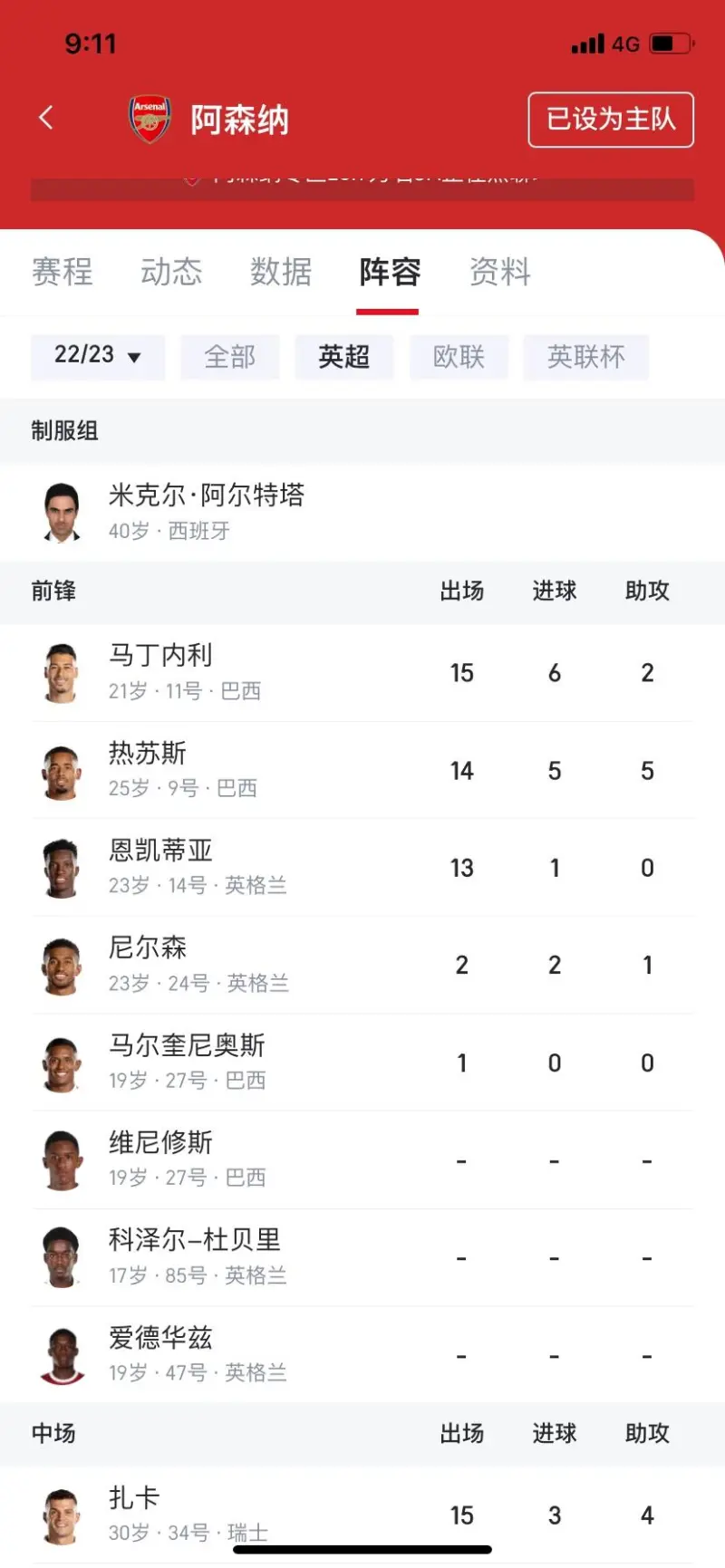This screenshot has width=725, height=1568.
Task: Open 科泽尔-杜贝里's player page
Action: tap(362, 1257)
